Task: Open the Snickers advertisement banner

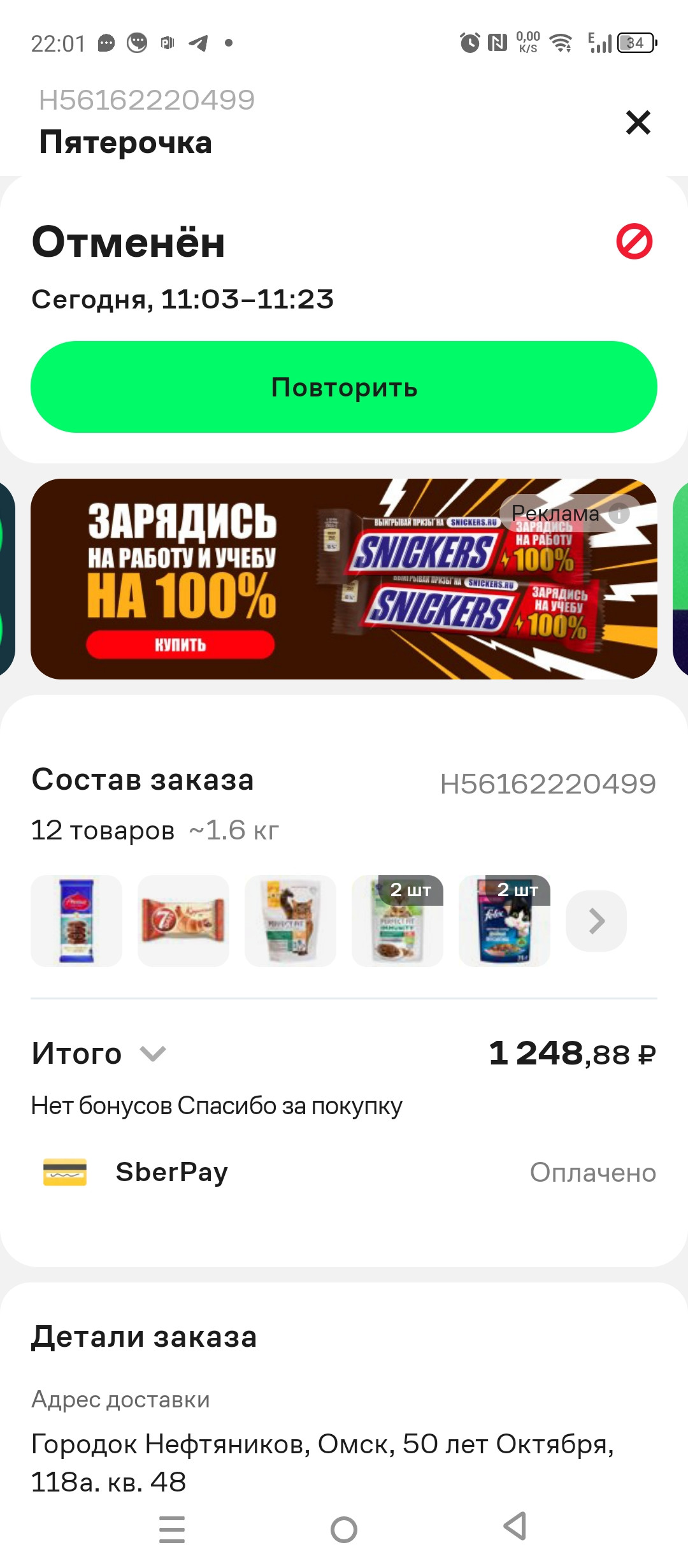Action: tap(344, 579)
